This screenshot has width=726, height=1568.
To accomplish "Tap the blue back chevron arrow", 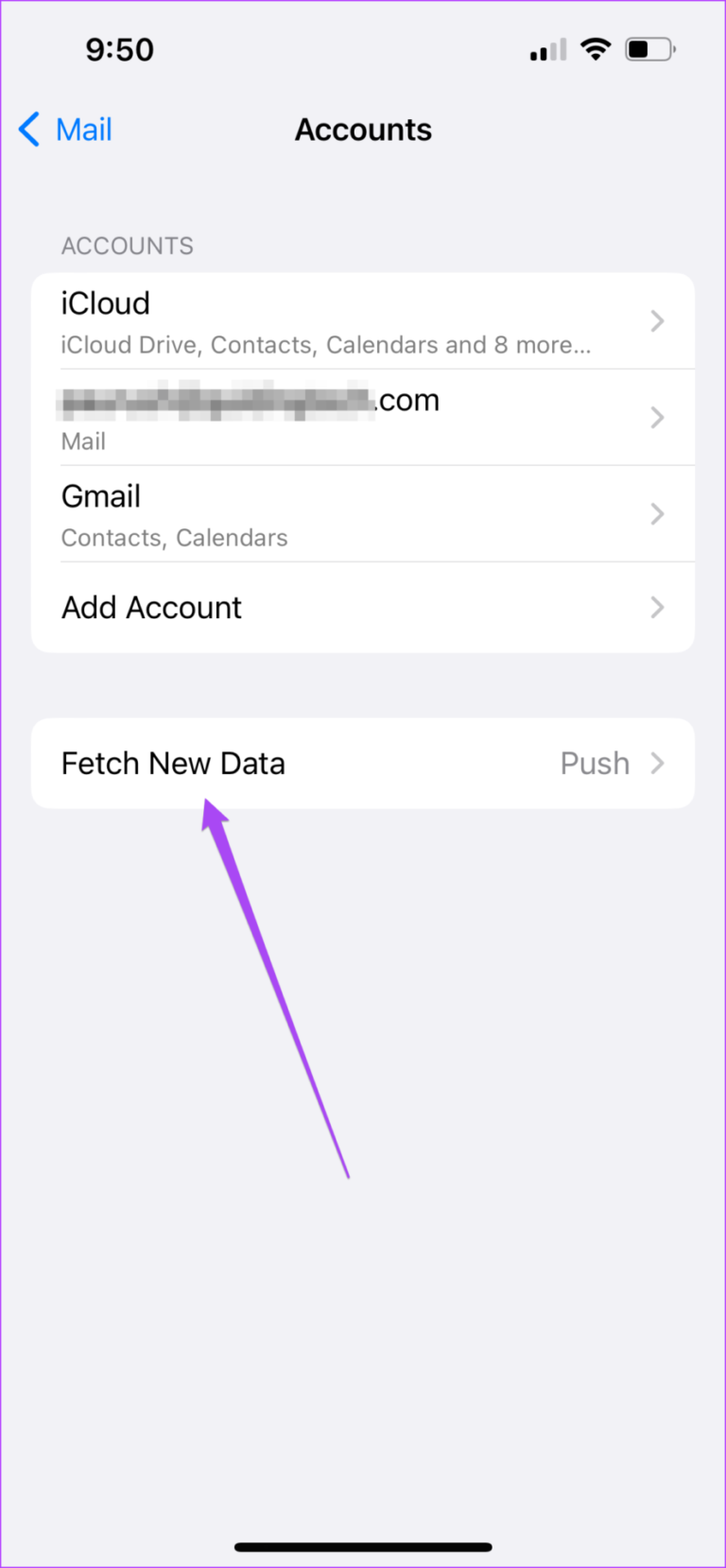I will [28, 129].
